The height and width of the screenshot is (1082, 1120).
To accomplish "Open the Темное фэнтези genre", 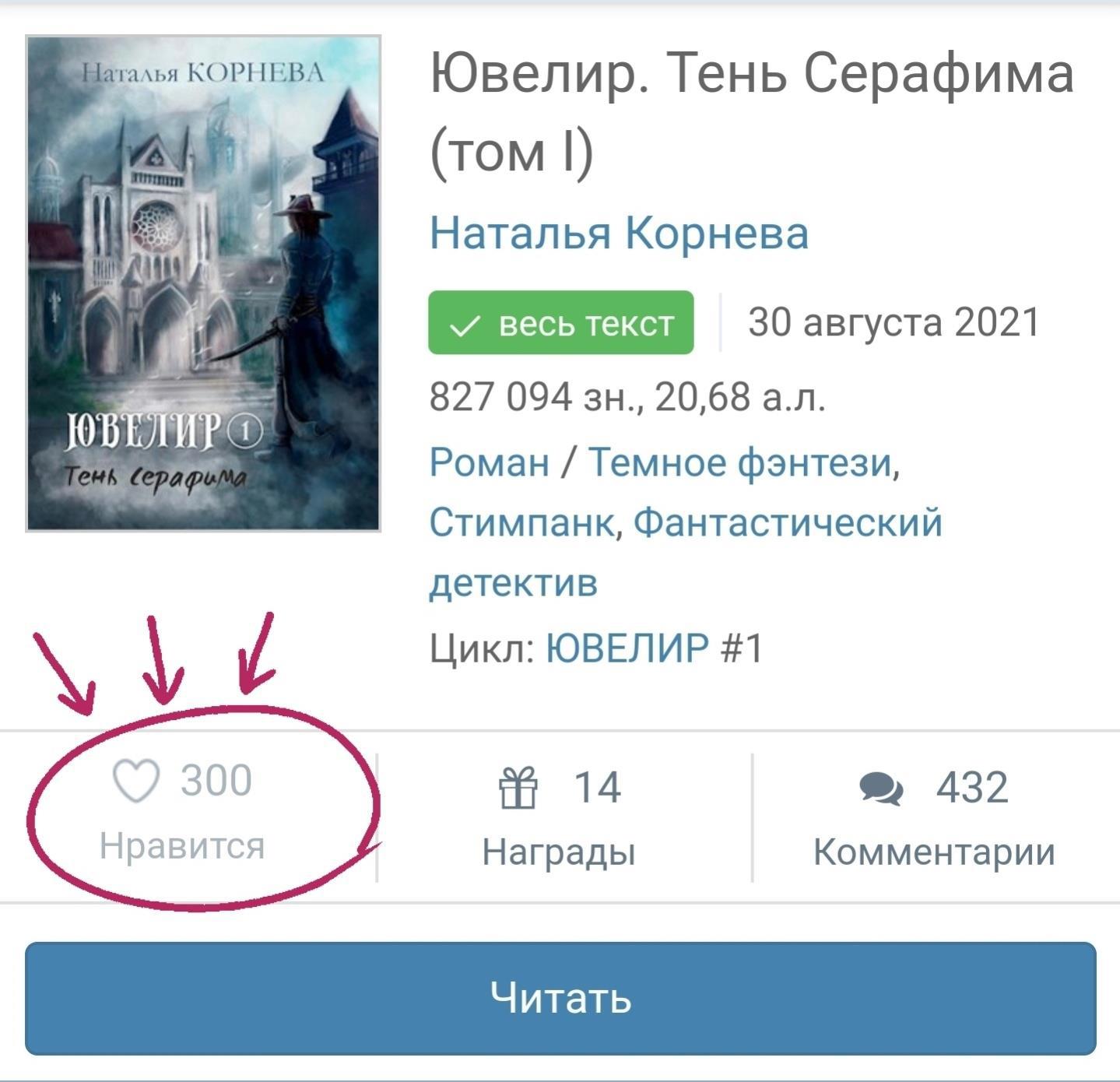I will click(739, 462).
